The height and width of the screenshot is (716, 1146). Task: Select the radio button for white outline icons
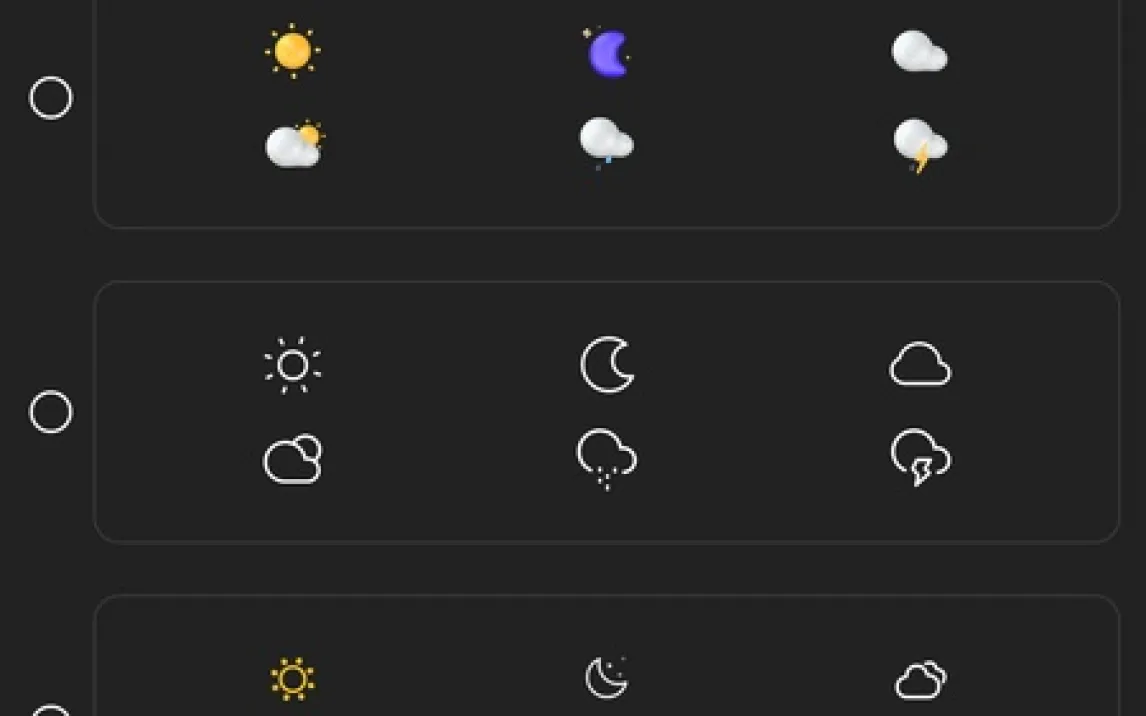point(51,412)
